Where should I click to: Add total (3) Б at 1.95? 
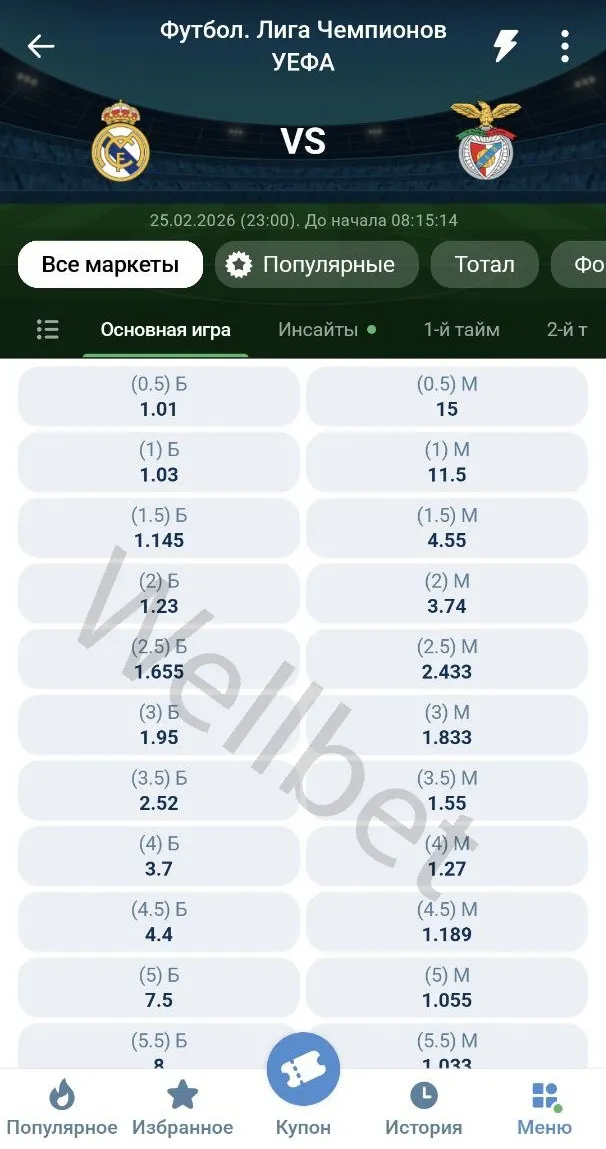(x=159, y=725)
